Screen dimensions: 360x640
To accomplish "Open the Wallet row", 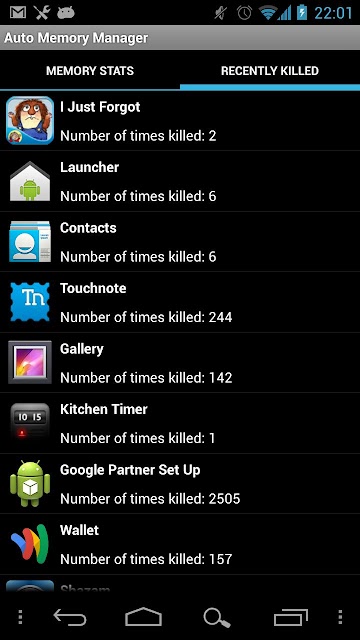I will (180, 544).
